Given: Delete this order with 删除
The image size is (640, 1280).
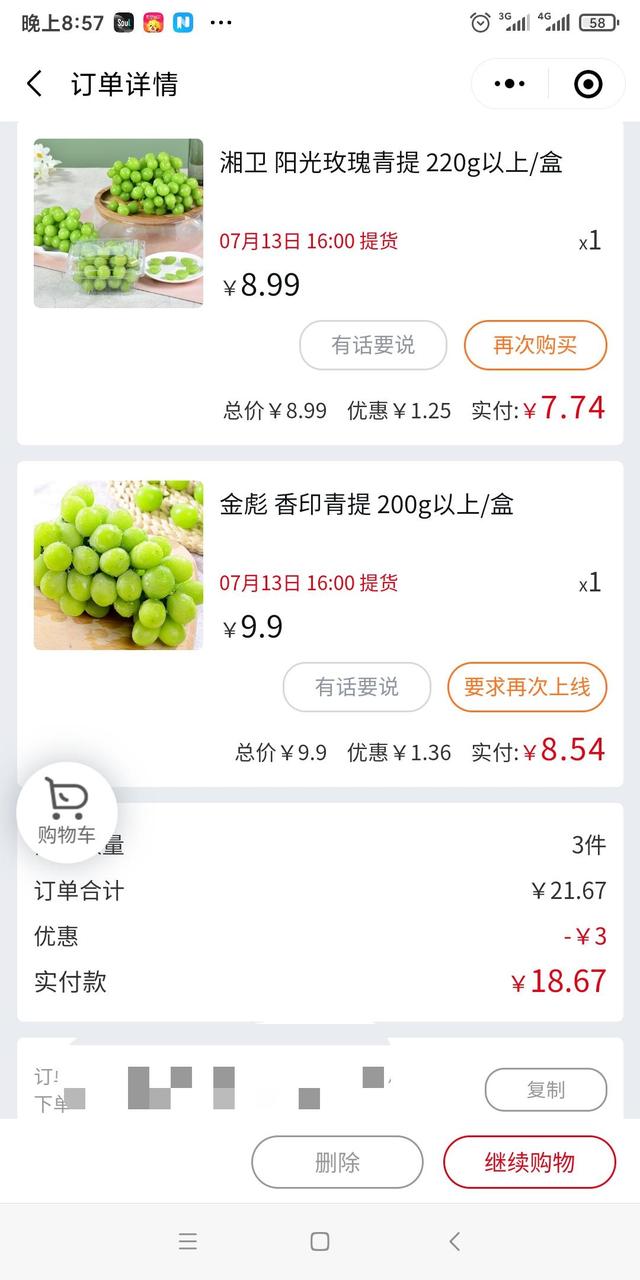Looking at the screenshot, I should (x=337, y=1162).
